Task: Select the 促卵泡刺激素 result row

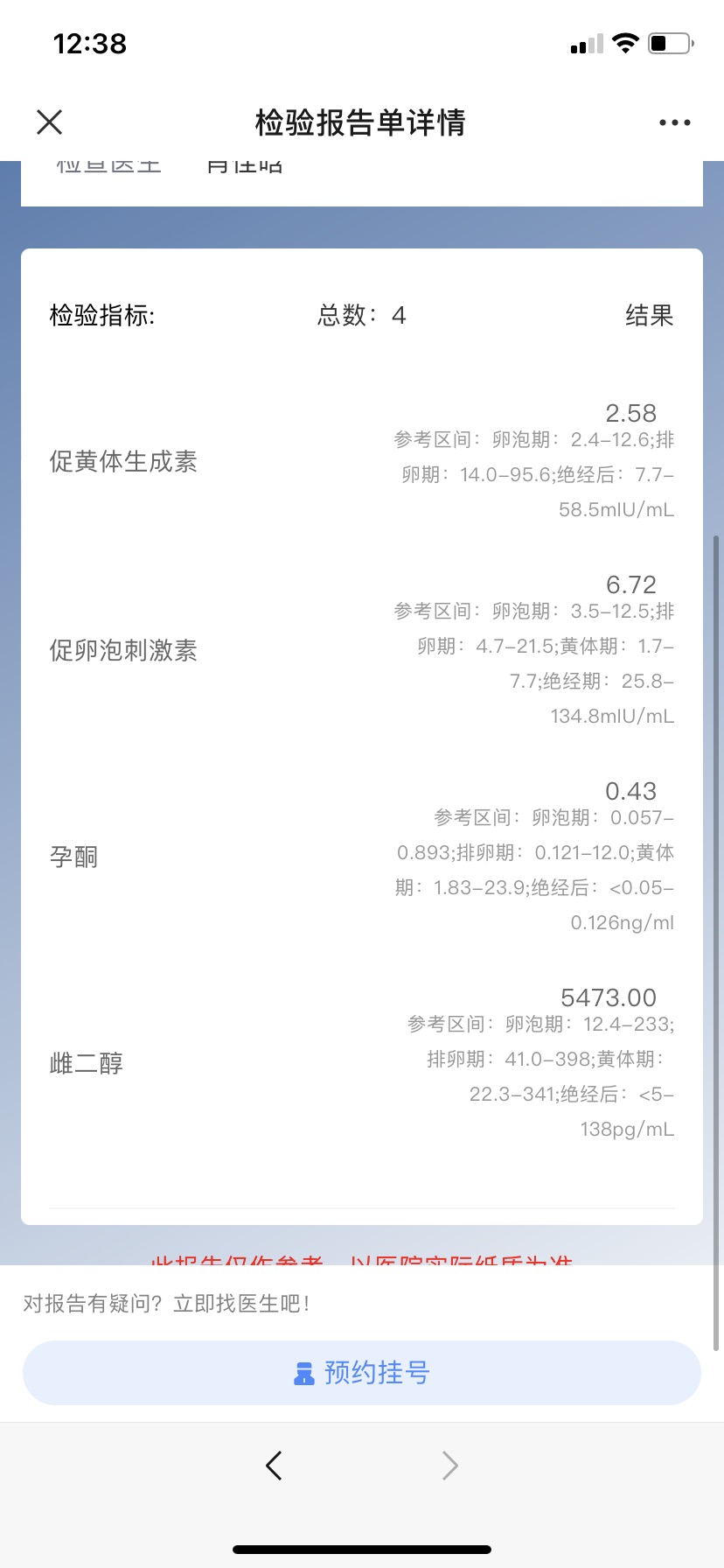Action: (x=123, y=650)
